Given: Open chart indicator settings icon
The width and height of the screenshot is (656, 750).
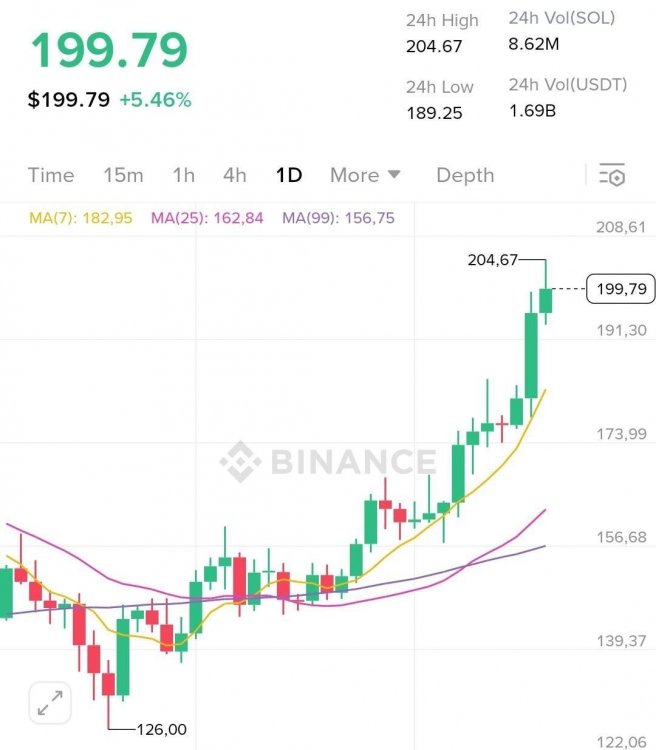Looking at the screenshot, I should (x=611, y=175).
